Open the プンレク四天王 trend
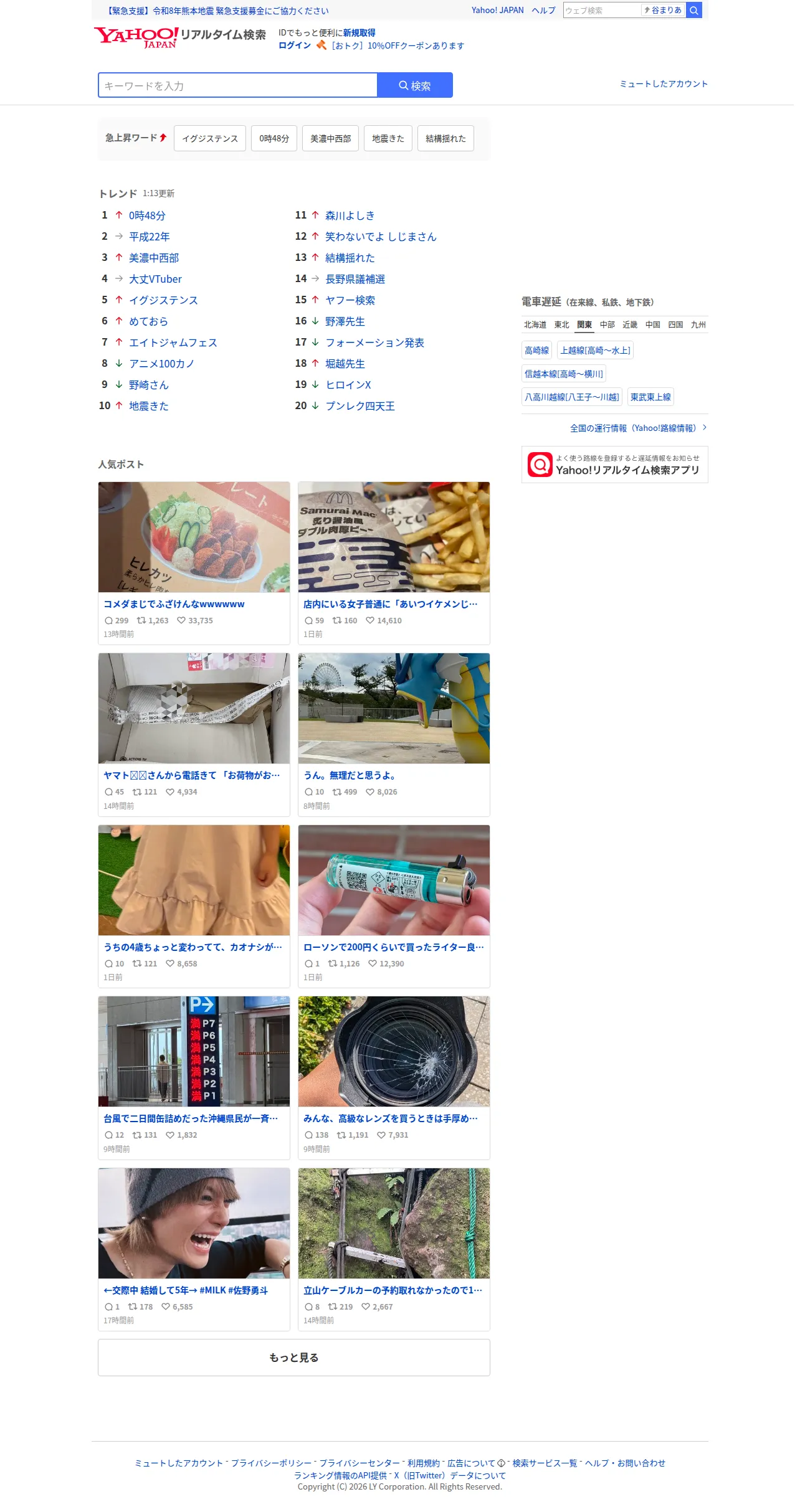The height and width of the screenshot is (1512, 800). (x=360, y=406)
